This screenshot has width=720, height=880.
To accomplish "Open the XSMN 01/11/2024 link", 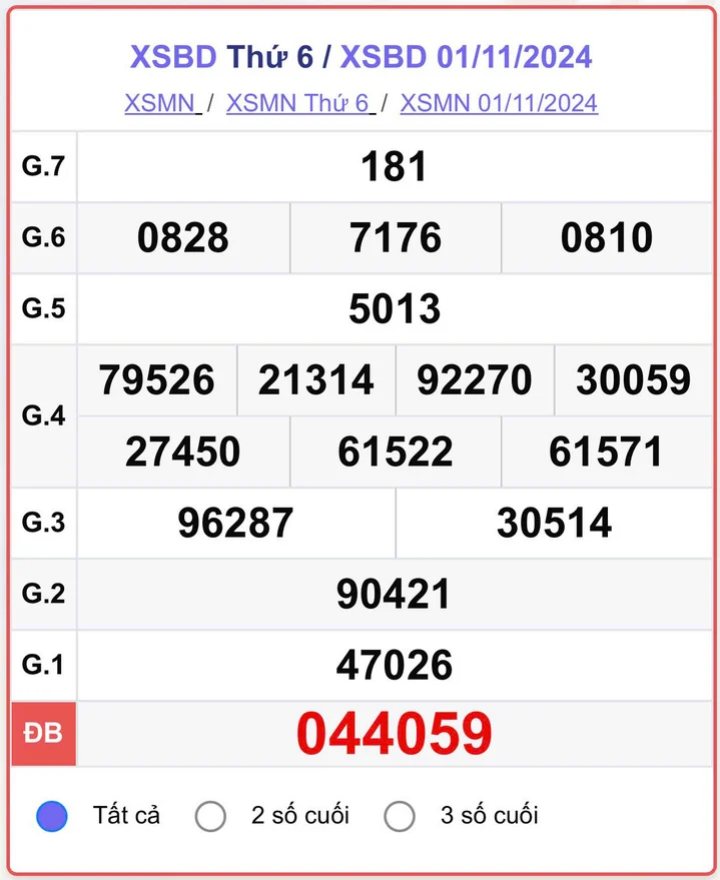I will point(498,103).
